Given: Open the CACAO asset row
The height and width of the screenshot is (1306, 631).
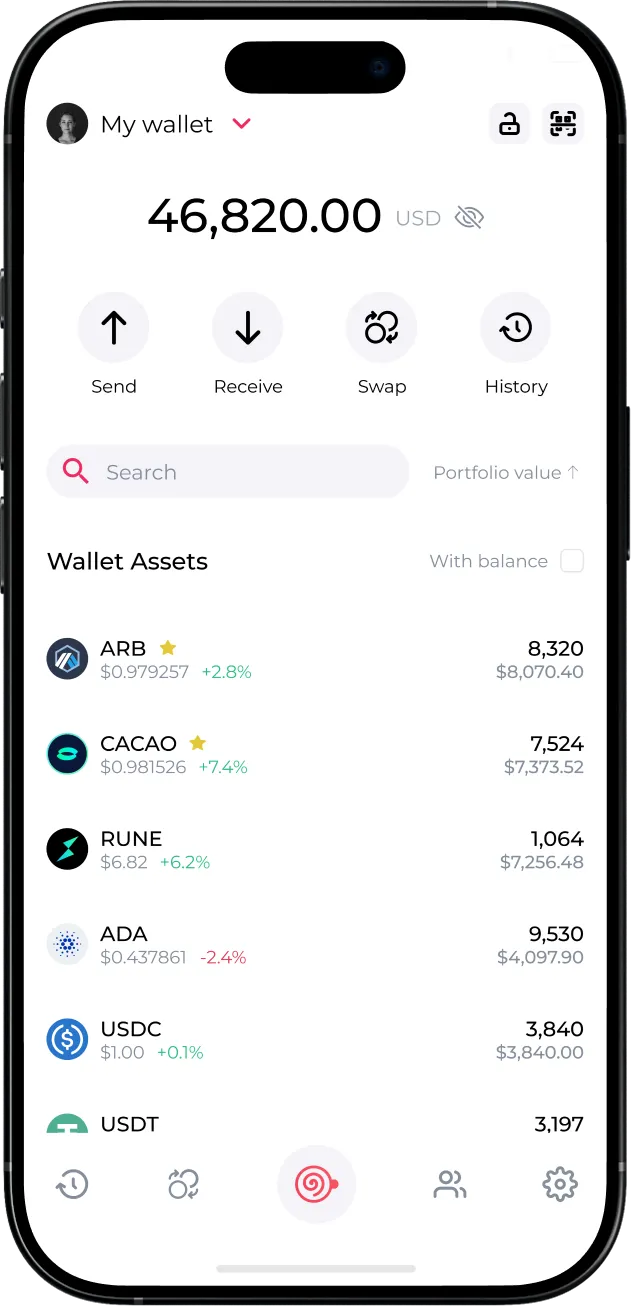Looking at the screenshot, I should click(x=314, y=755).
